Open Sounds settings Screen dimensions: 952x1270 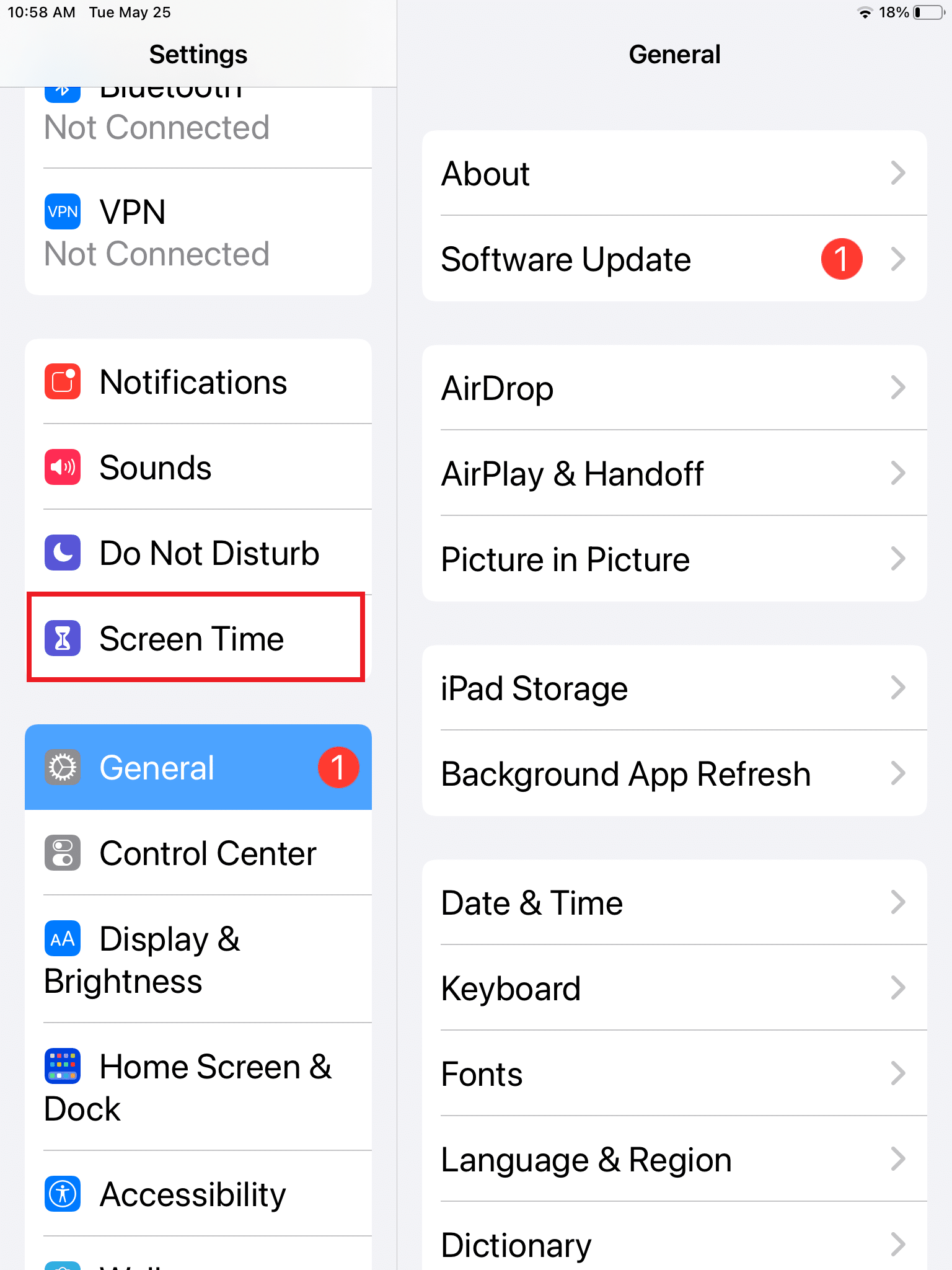click(x=198, y=468)
